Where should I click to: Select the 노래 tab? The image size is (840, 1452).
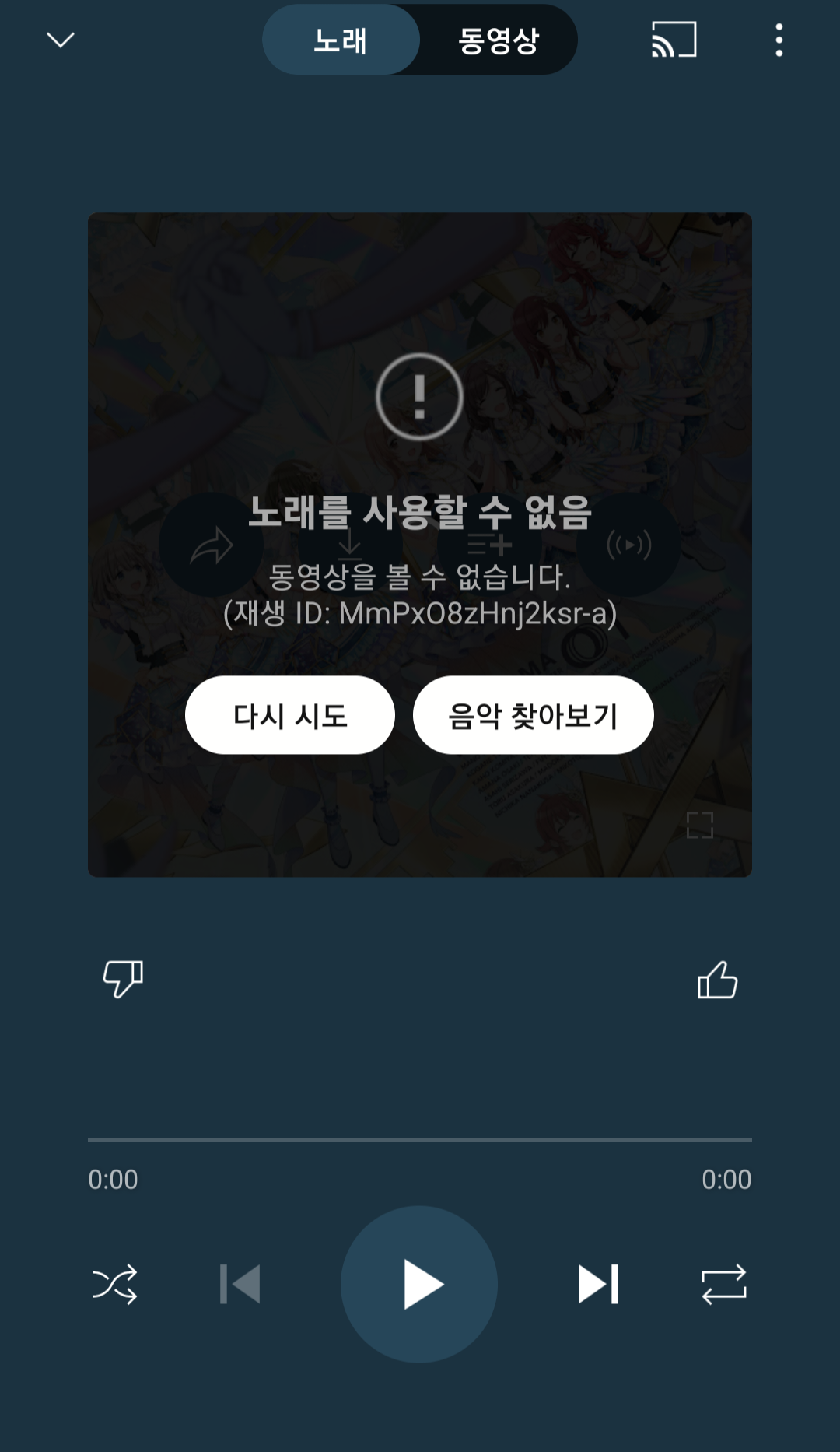pos(341,40)
